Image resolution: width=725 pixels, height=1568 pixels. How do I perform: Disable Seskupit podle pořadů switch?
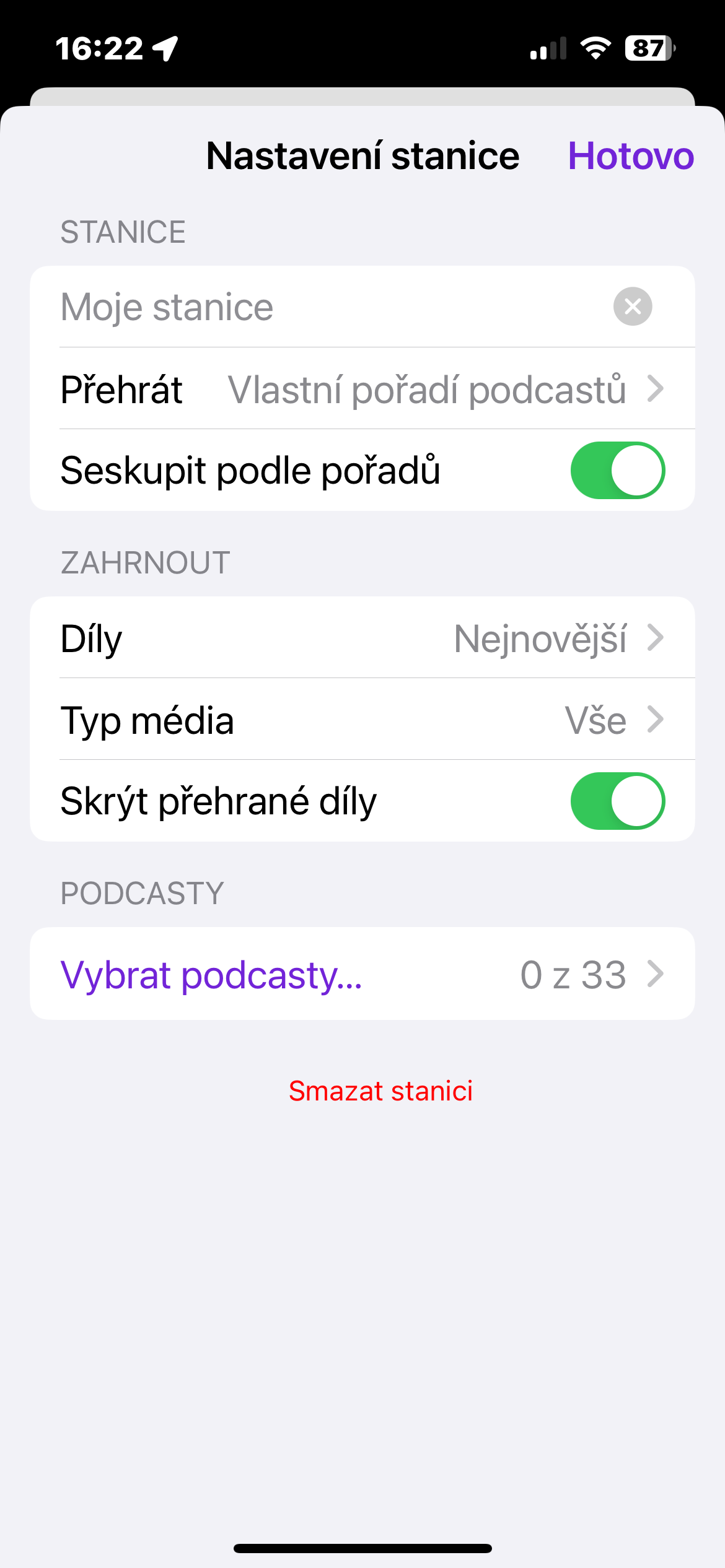617,470
